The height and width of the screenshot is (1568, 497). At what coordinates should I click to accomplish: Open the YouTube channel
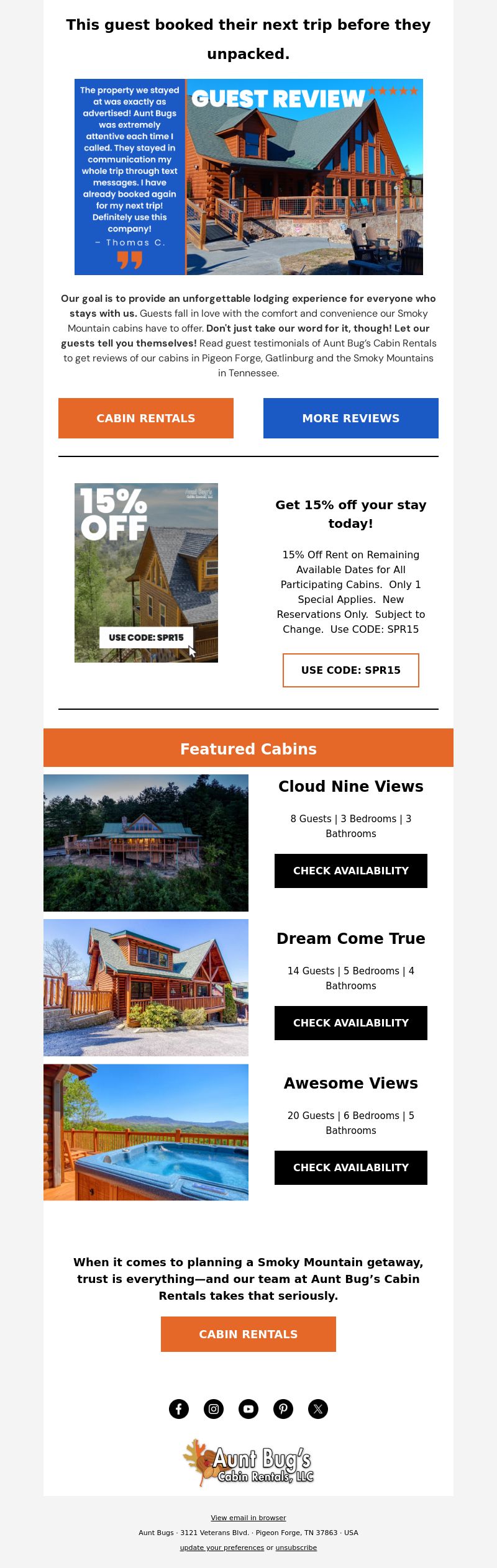tap(248, 1409)
